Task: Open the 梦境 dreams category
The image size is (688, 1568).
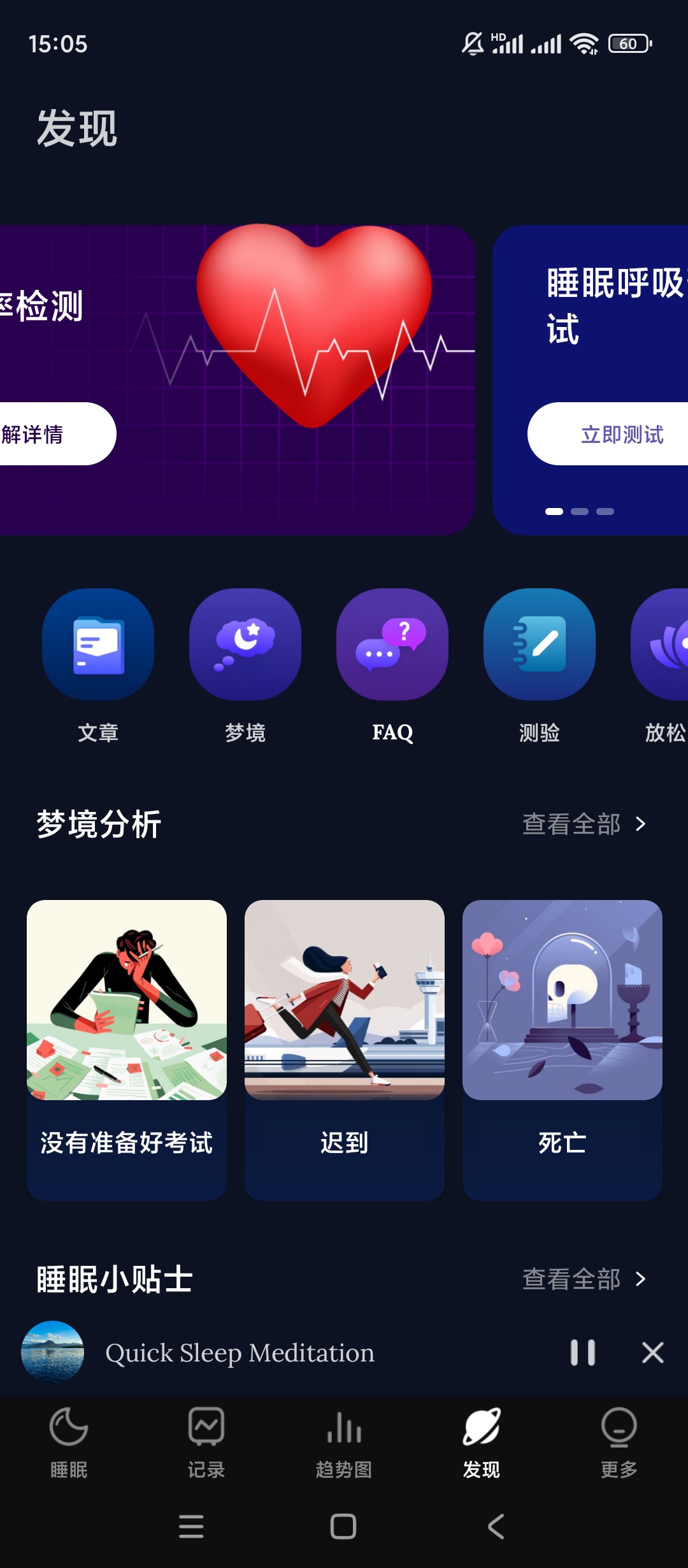Action: pos(245,644)
